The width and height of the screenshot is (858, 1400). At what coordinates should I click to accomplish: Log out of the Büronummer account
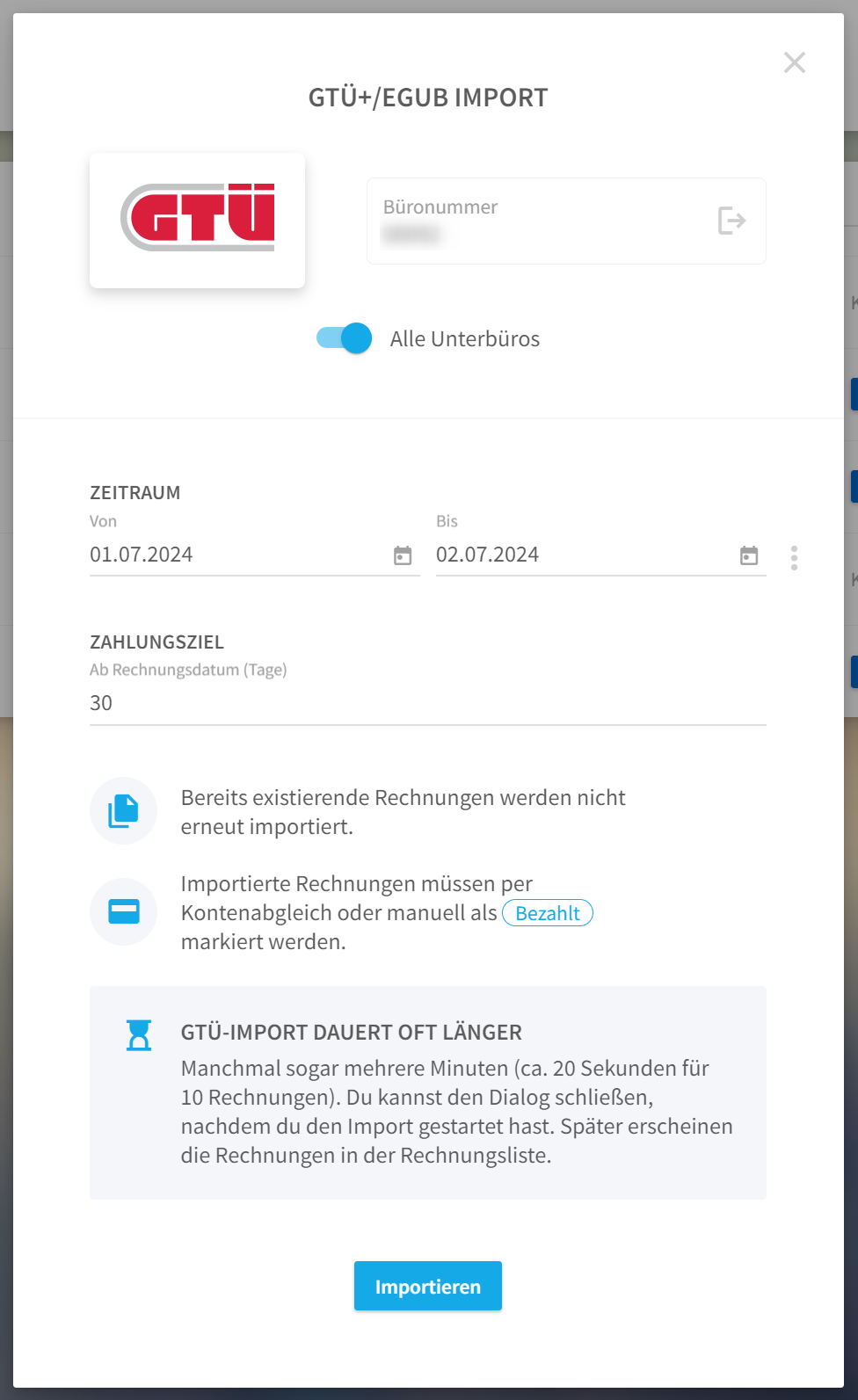tap(731, 221)
